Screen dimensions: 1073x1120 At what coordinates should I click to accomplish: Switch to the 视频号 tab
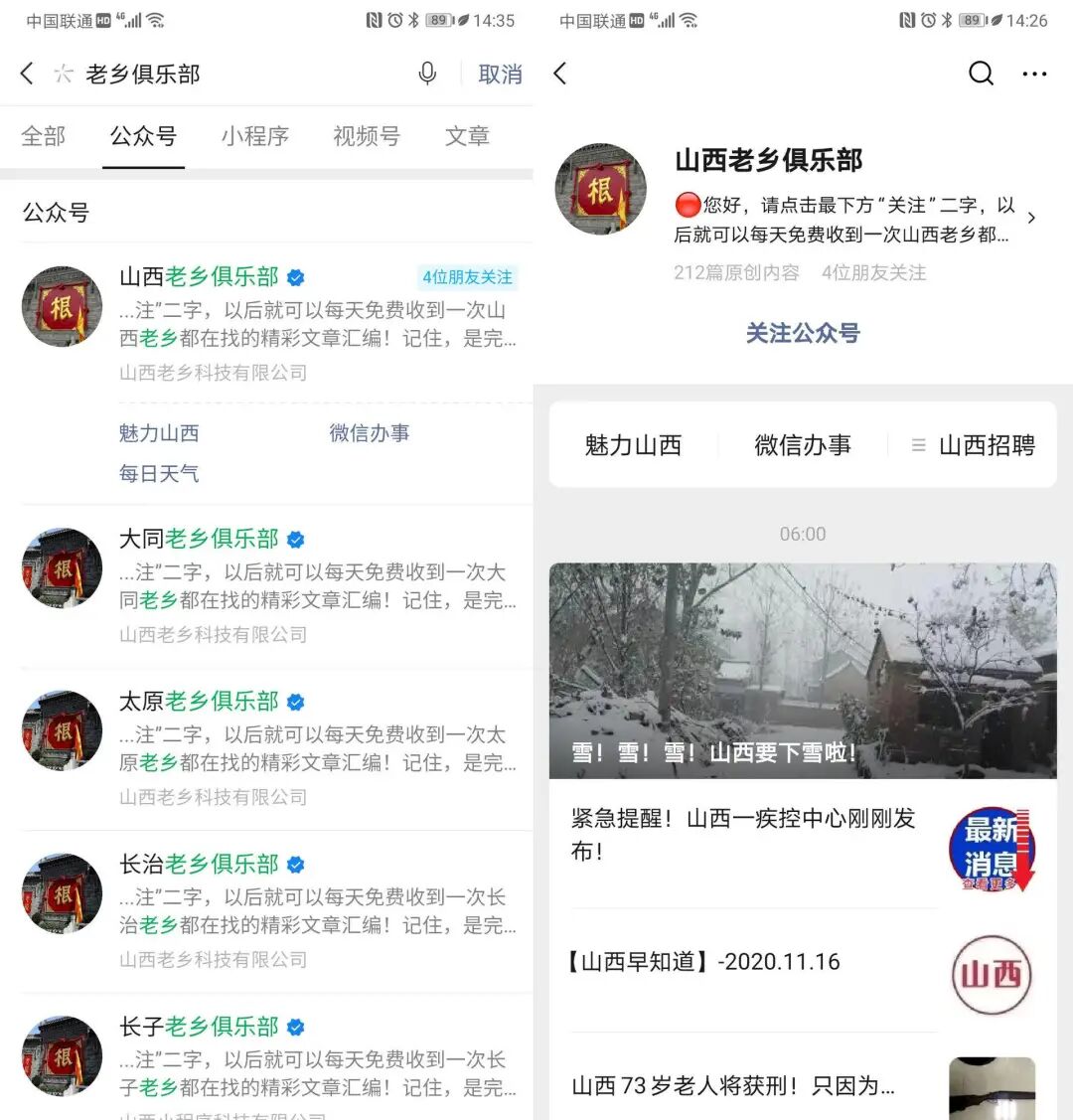coord(367,136)
